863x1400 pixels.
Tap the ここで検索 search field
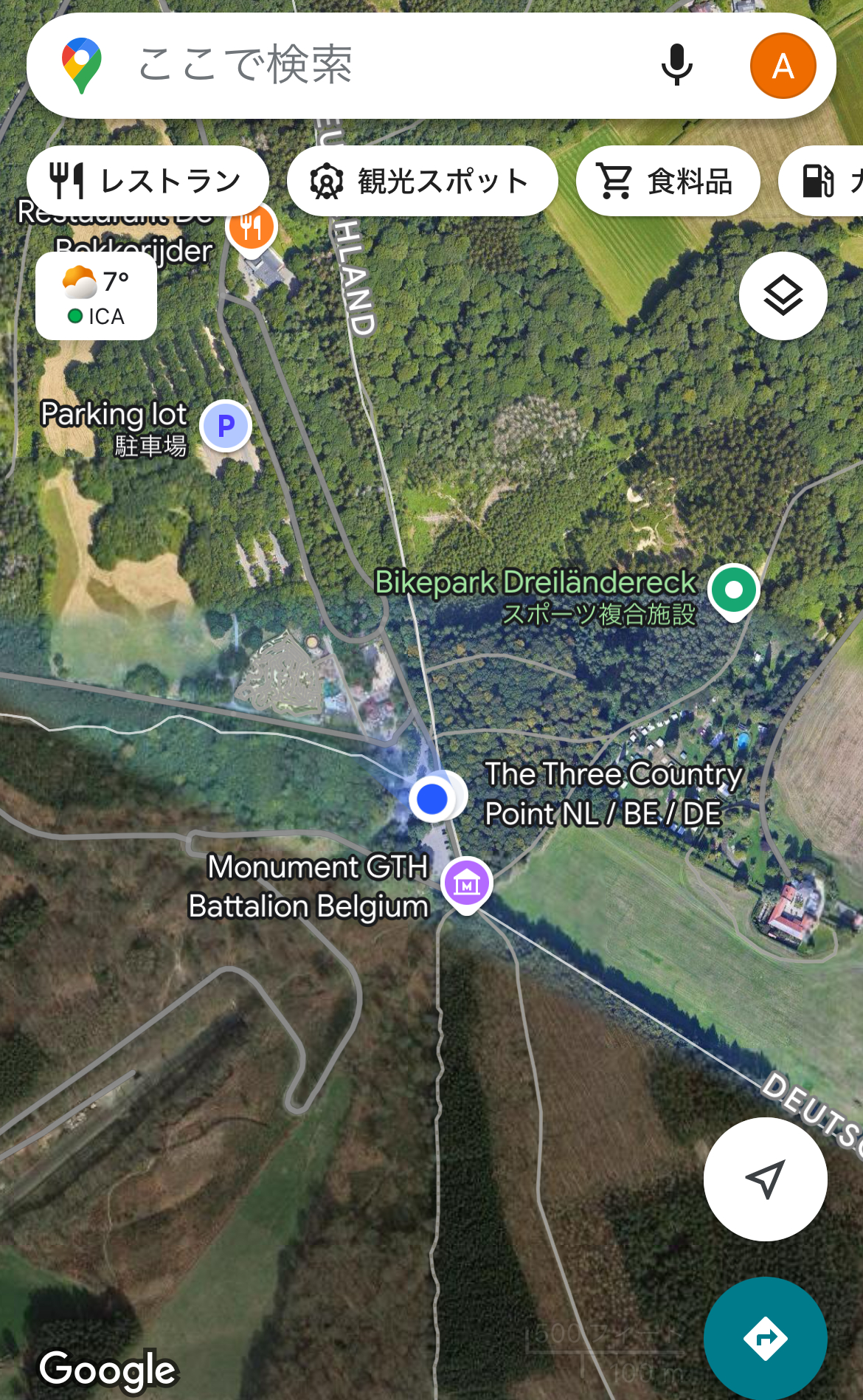pyautogui.click(x=369, y=65)
